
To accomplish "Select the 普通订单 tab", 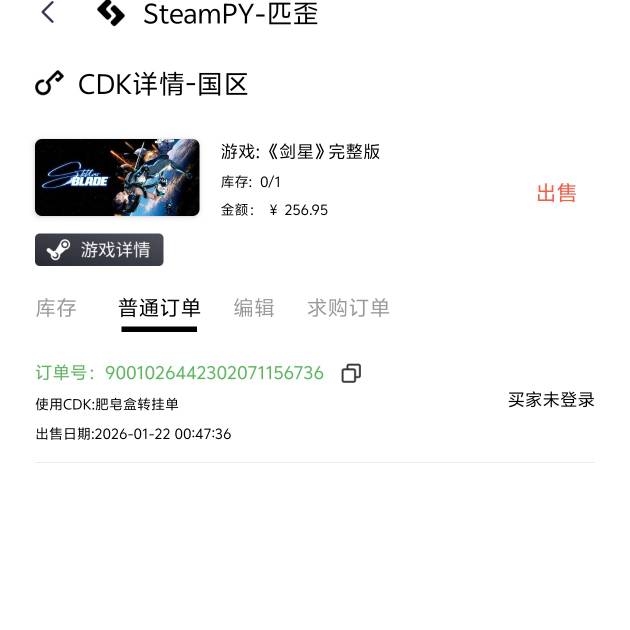I will click(159, 308).
